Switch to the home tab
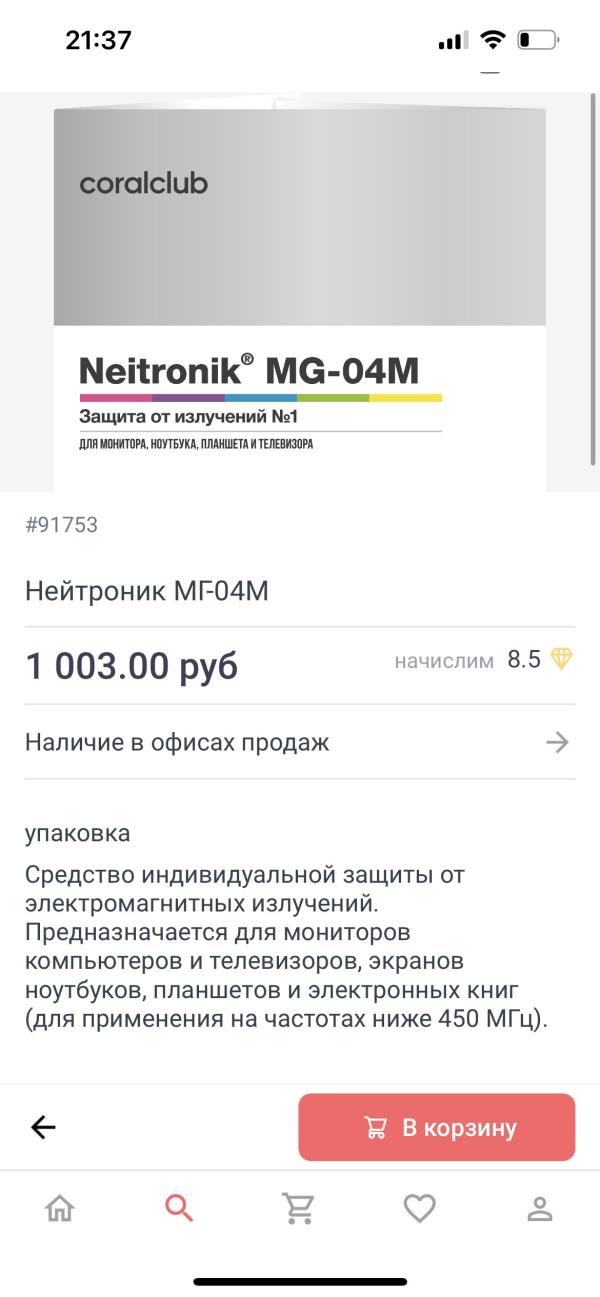The width and height of the screenshot is (600, 1297). [60, 1209]
